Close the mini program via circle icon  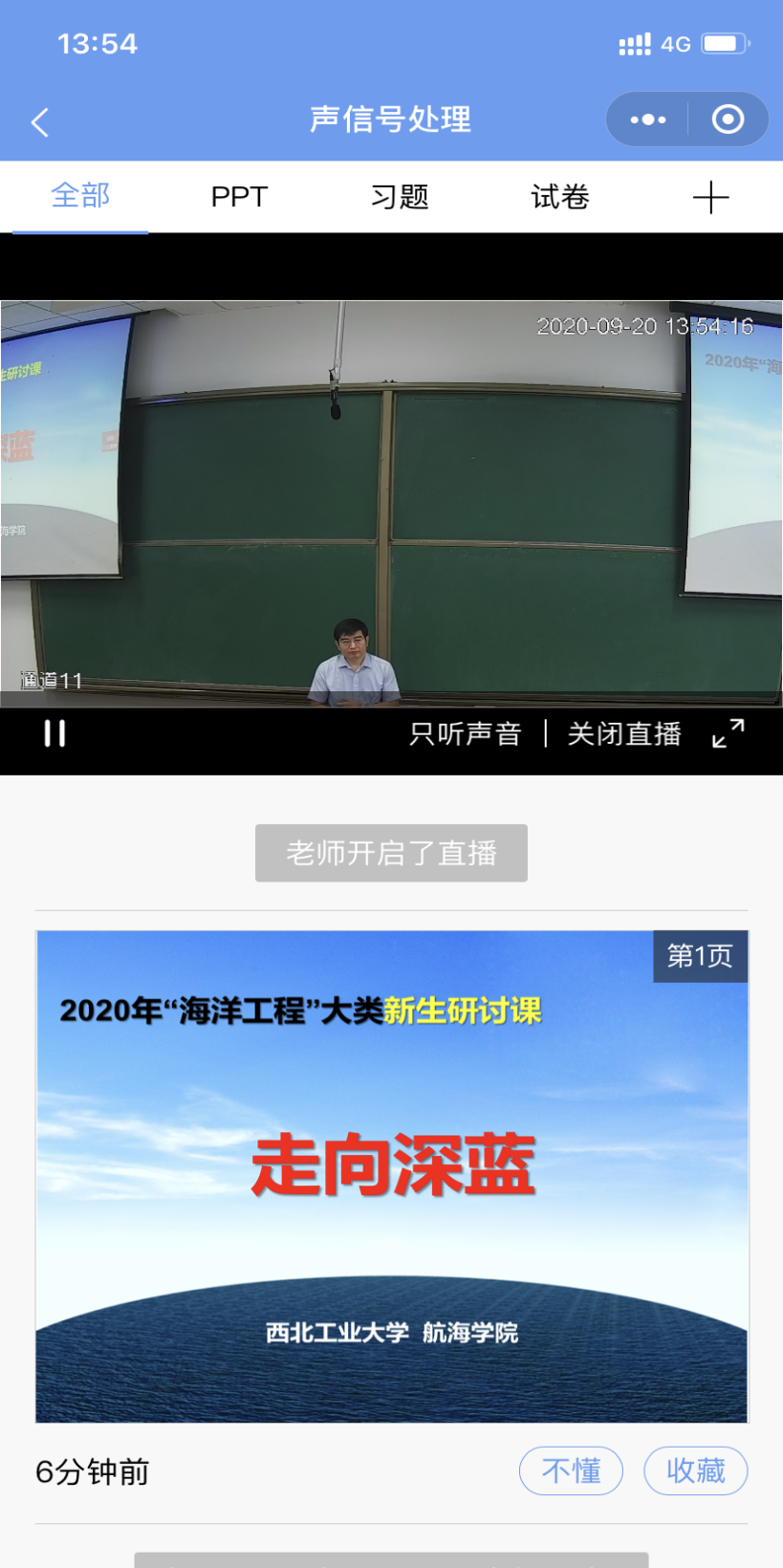pos(728,120)
